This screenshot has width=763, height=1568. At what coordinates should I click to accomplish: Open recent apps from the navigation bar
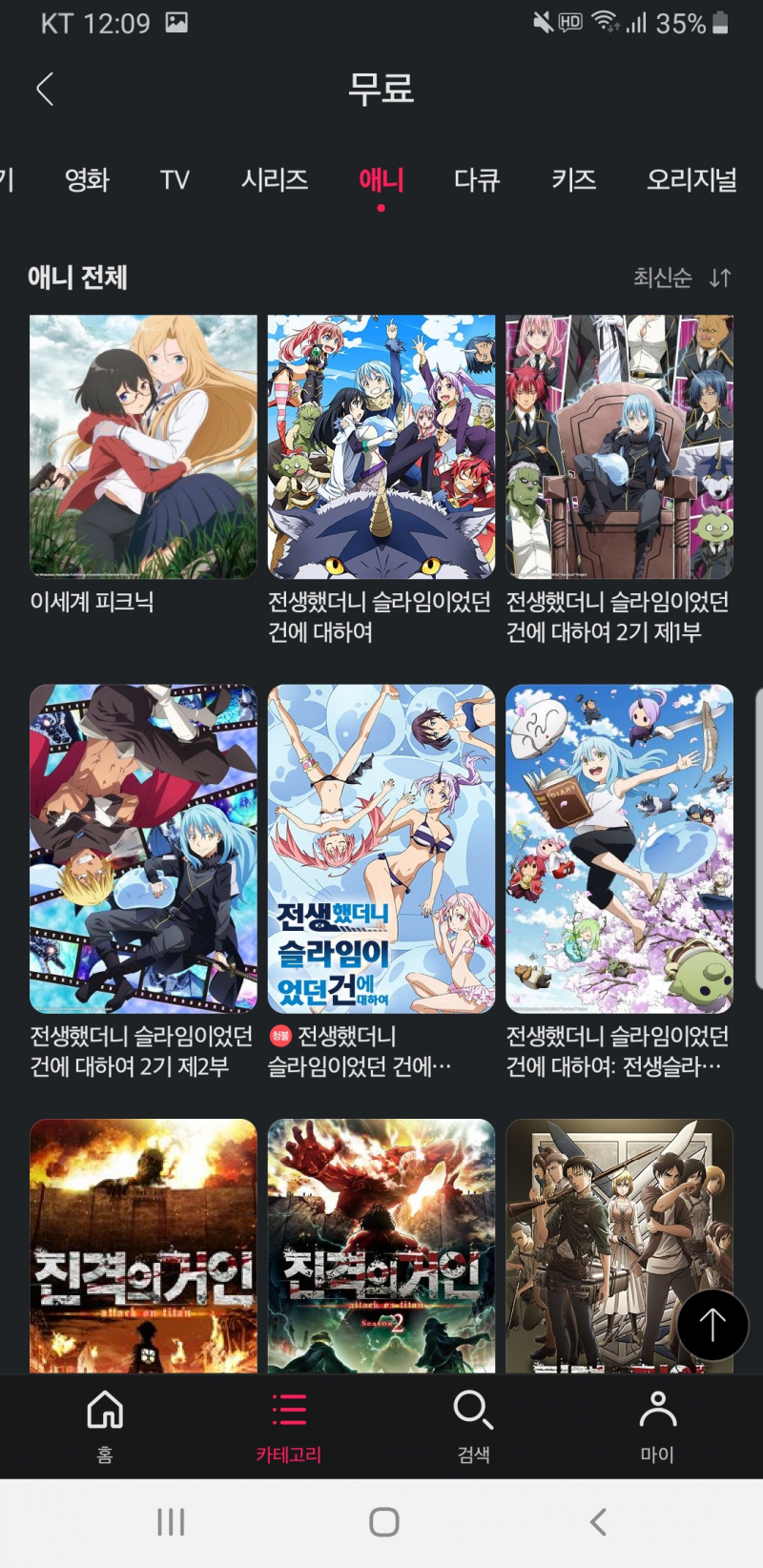coord(171,1522)
